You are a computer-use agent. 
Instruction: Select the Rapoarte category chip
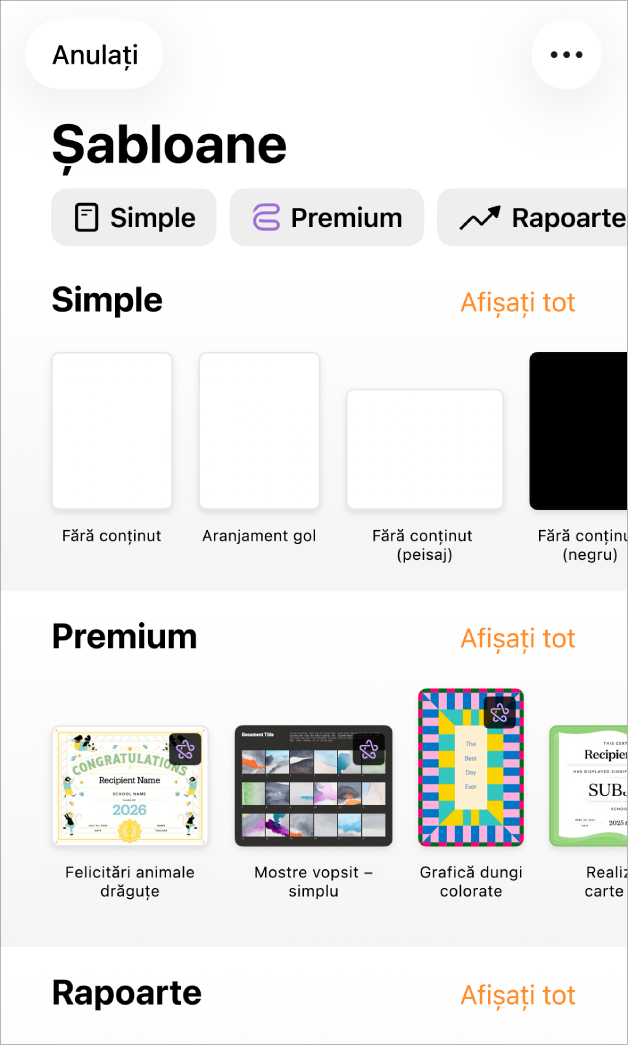533,217
